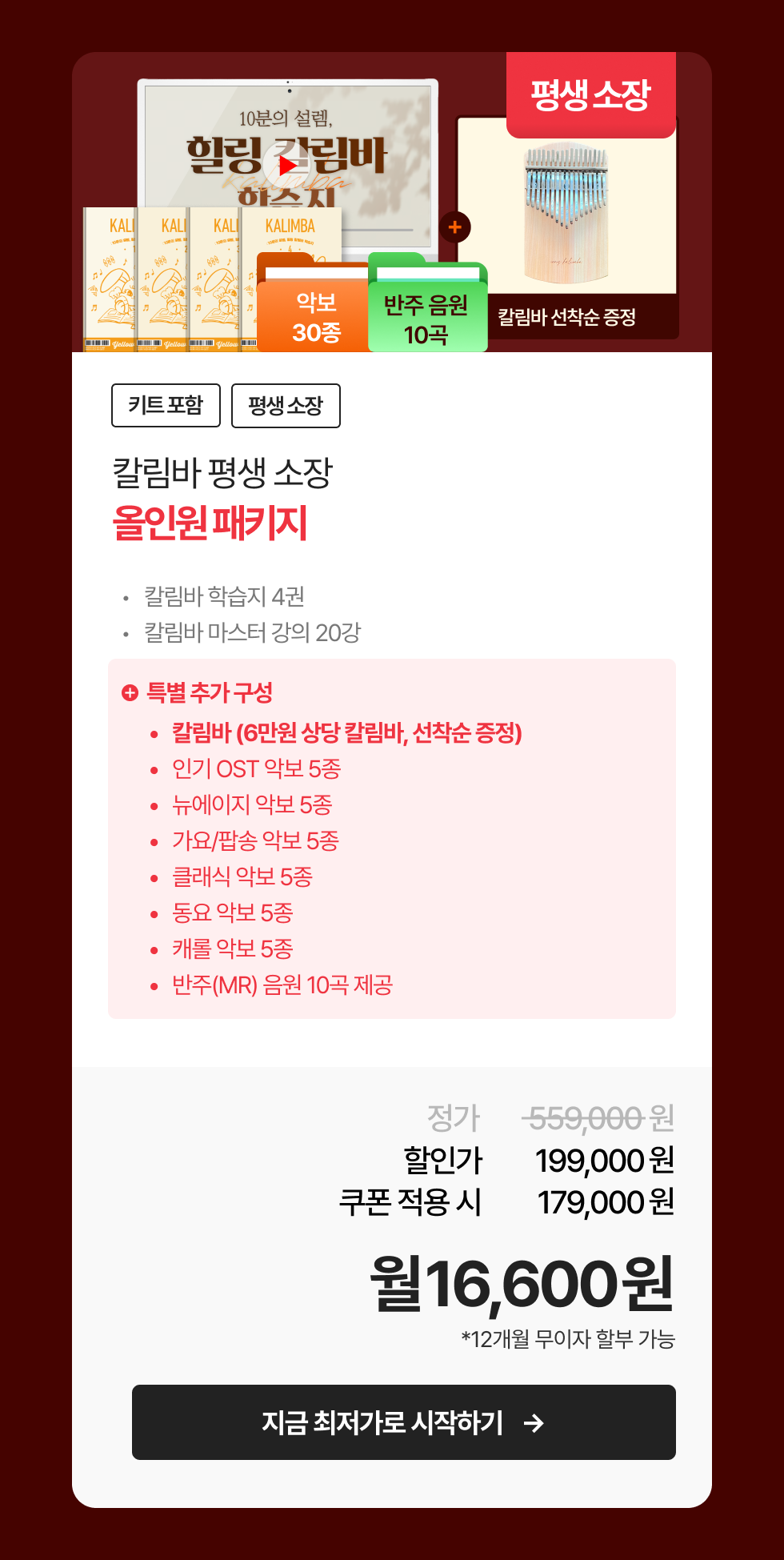Open the 반주 음원 10곡 folder icon
The height and width of the screenshot is (1560, 784).
428,311
